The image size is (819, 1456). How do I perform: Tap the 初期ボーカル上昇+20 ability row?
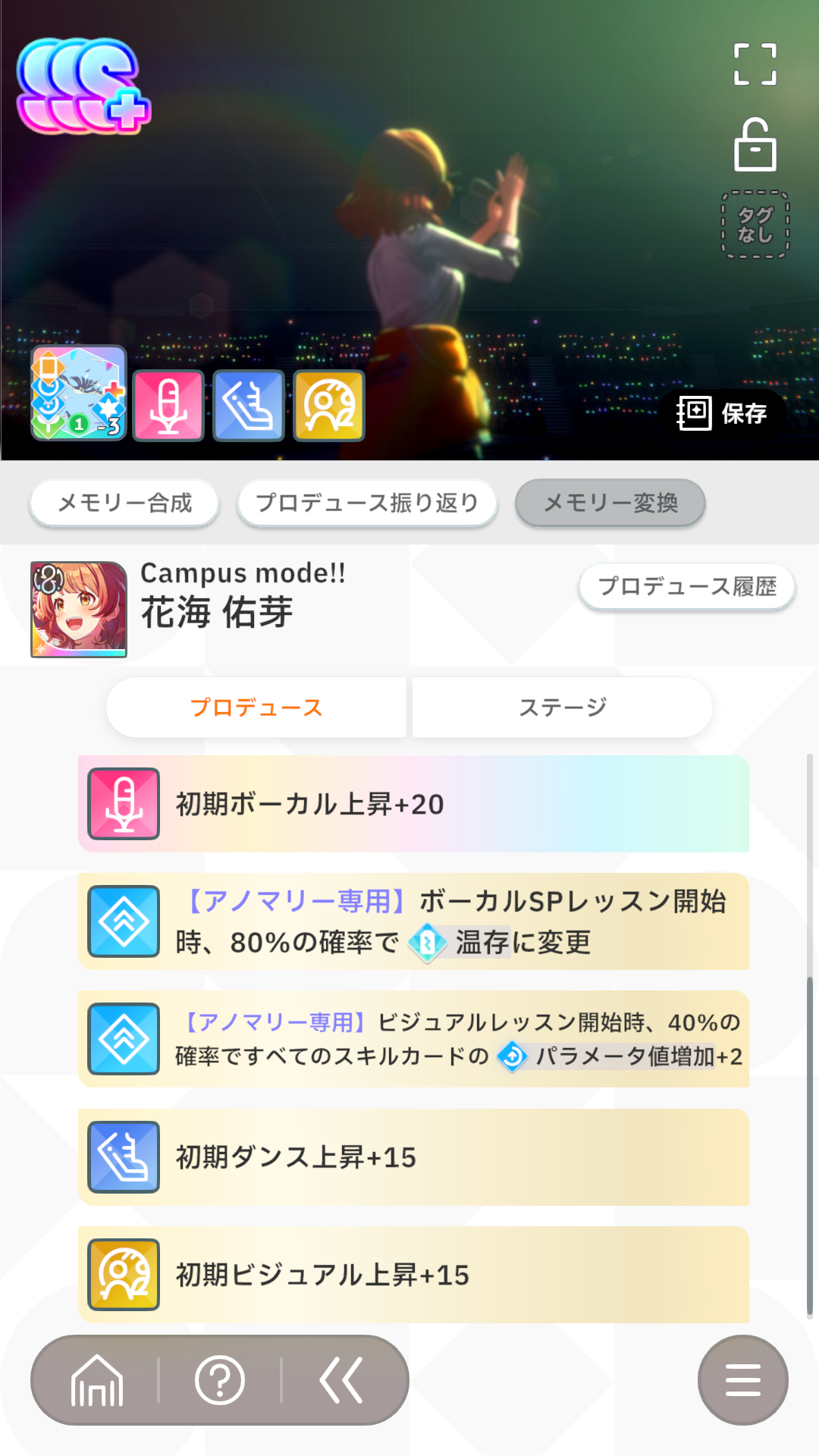click(x=413, y=804)
